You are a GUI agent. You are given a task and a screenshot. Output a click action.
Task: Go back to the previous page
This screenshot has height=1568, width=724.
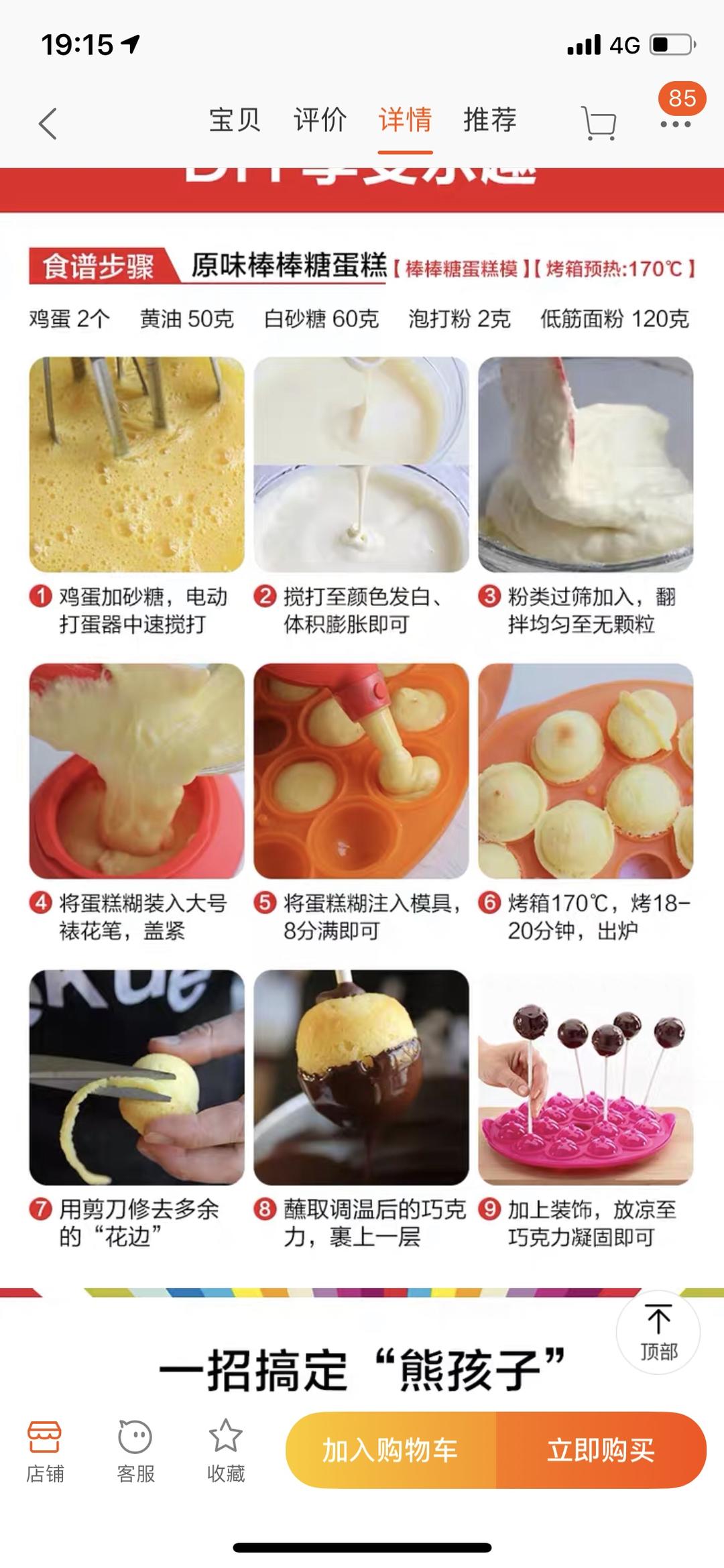(48, 123)
